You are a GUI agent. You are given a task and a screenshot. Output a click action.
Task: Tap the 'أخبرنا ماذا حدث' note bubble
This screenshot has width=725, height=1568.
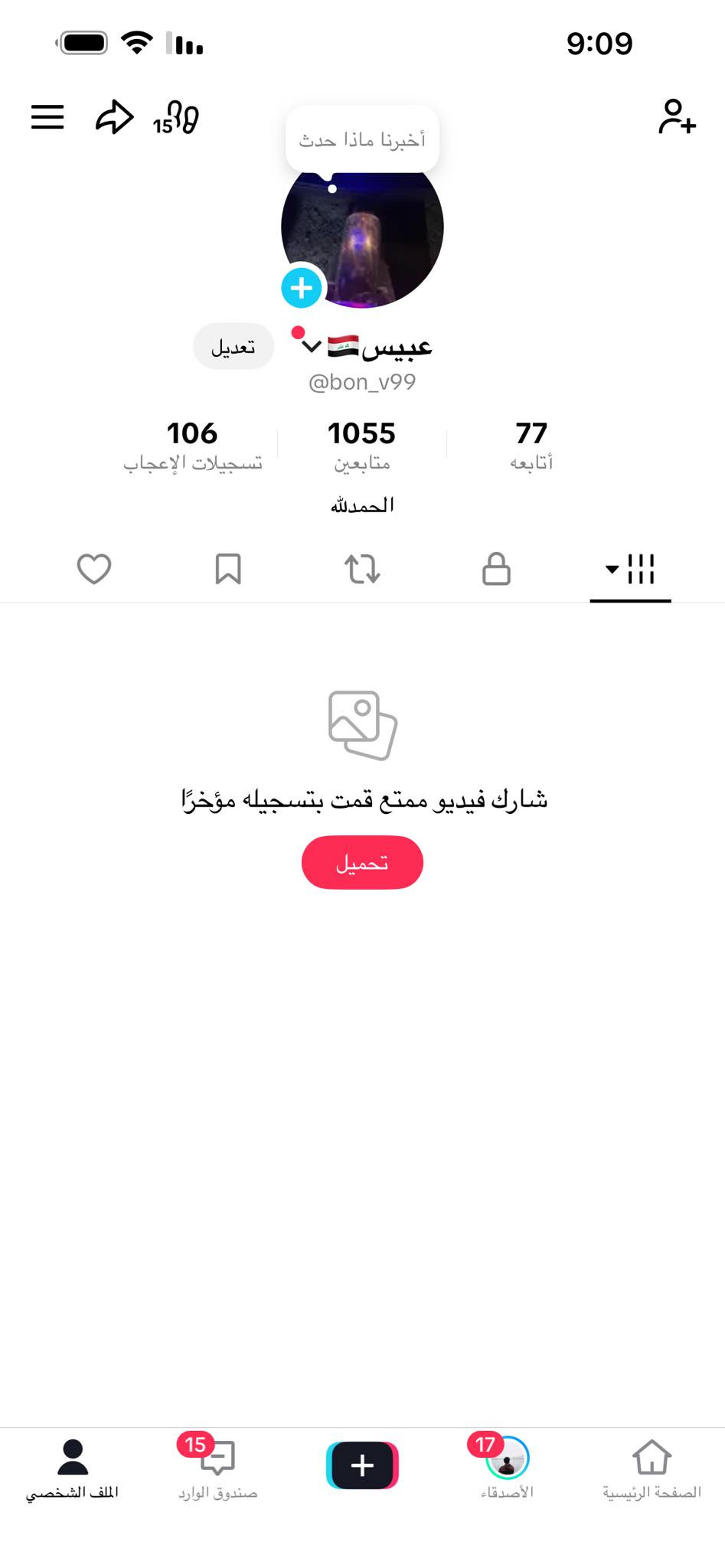362,140
